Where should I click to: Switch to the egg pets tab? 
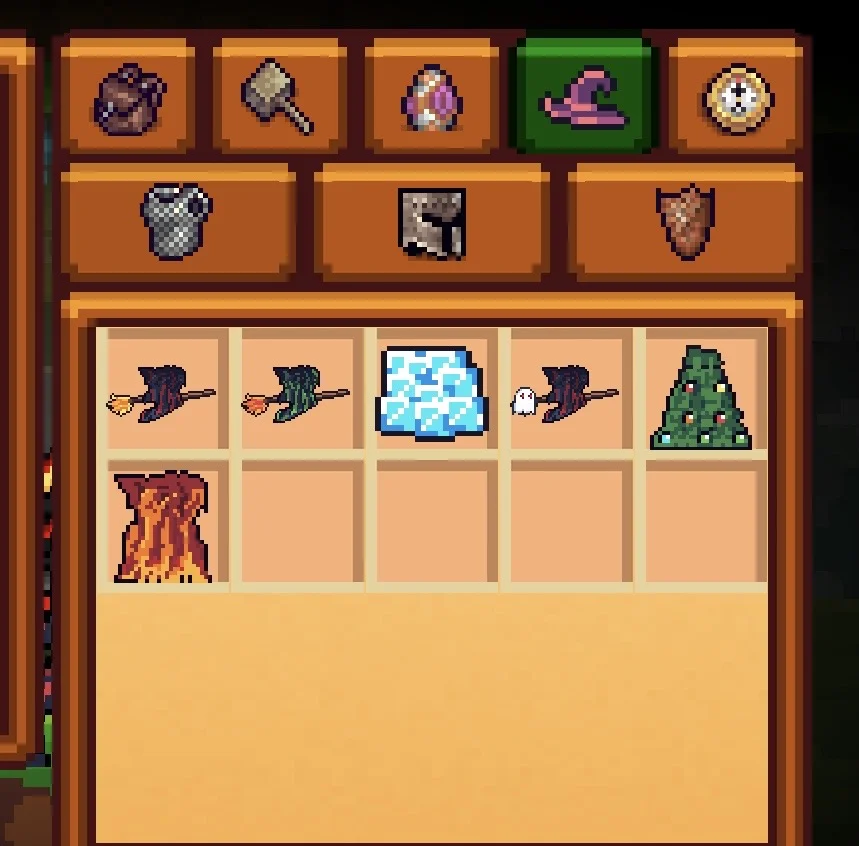[x=431, y=98]
